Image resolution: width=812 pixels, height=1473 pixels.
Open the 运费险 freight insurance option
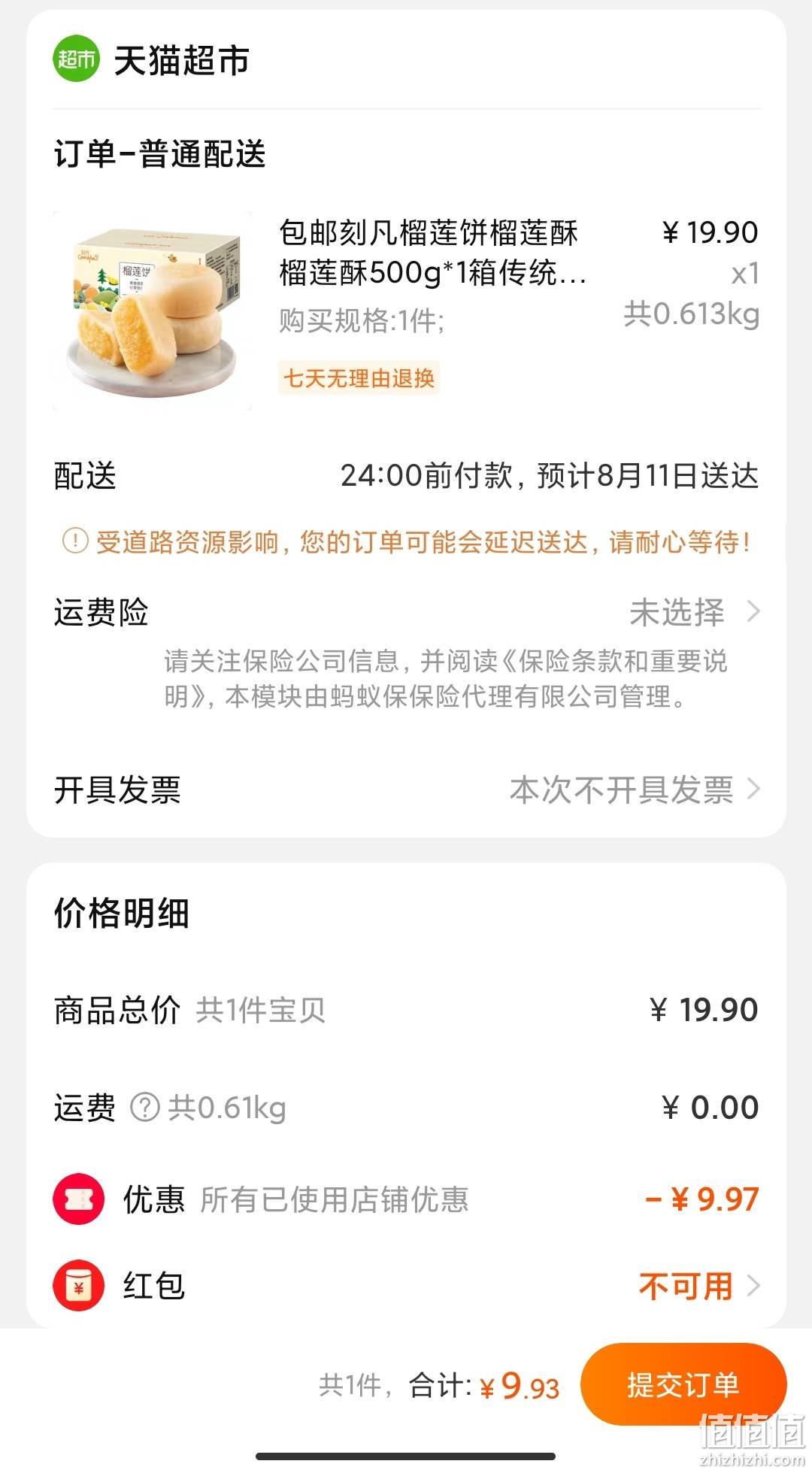coord(406,612)
